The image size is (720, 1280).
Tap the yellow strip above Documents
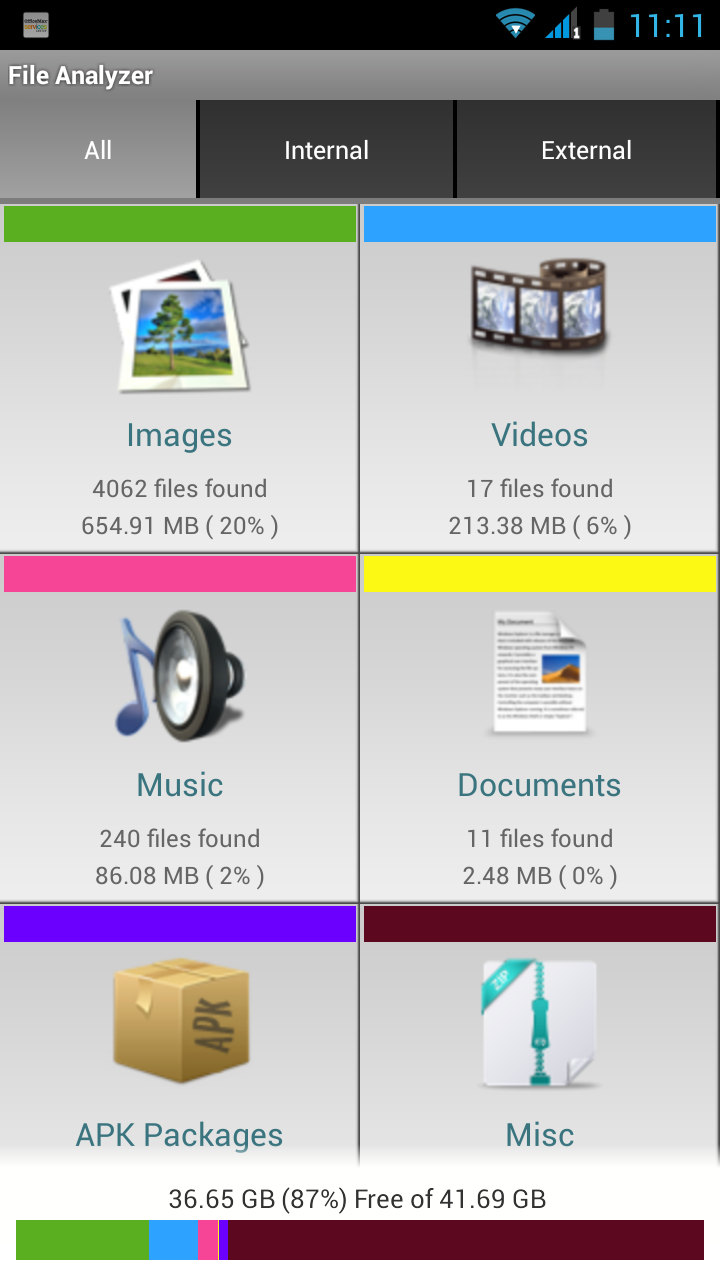click(x=540, y=574)
